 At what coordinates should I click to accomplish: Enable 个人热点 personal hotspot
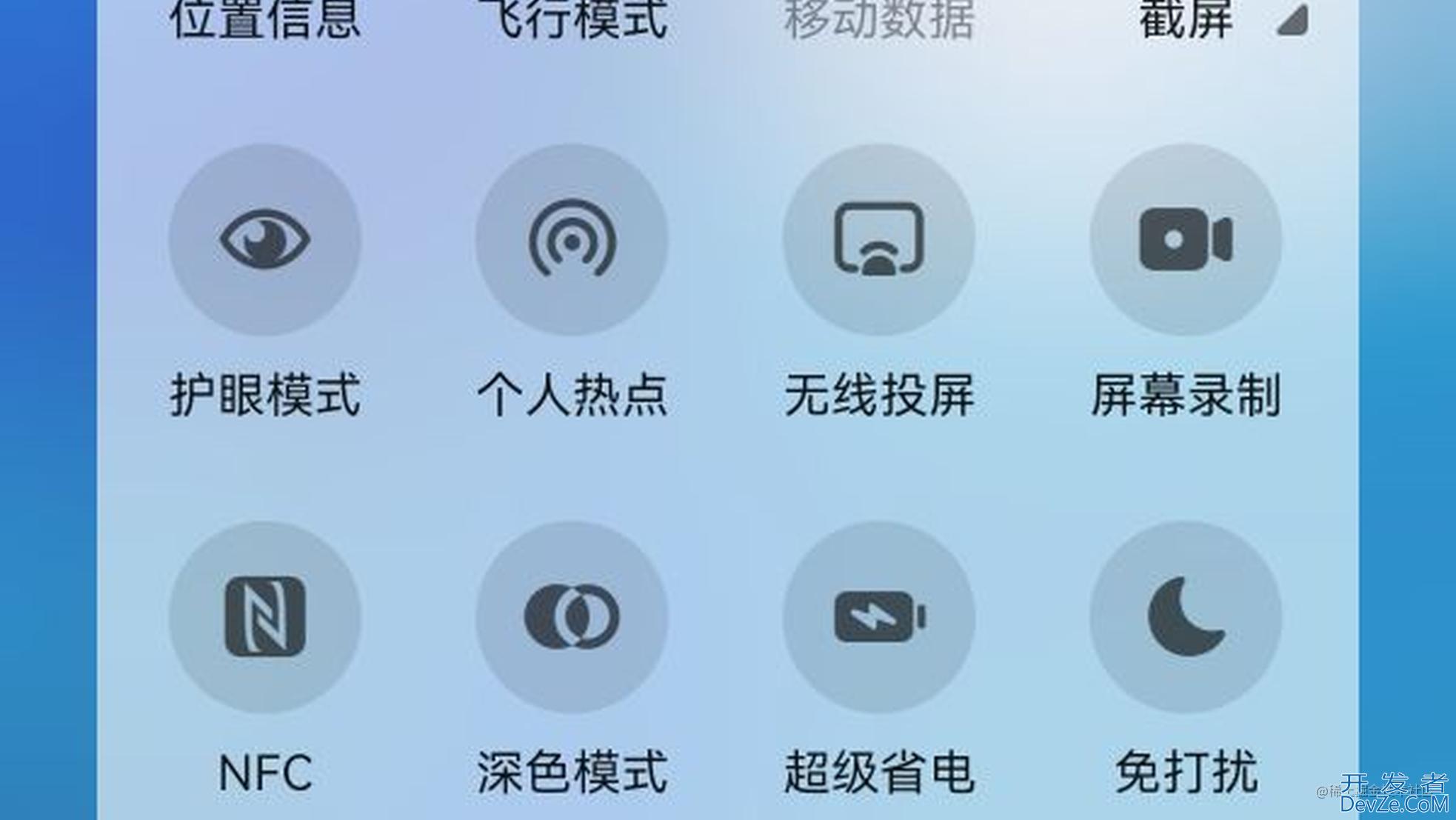pyautogui.click(x=571, y=240)
